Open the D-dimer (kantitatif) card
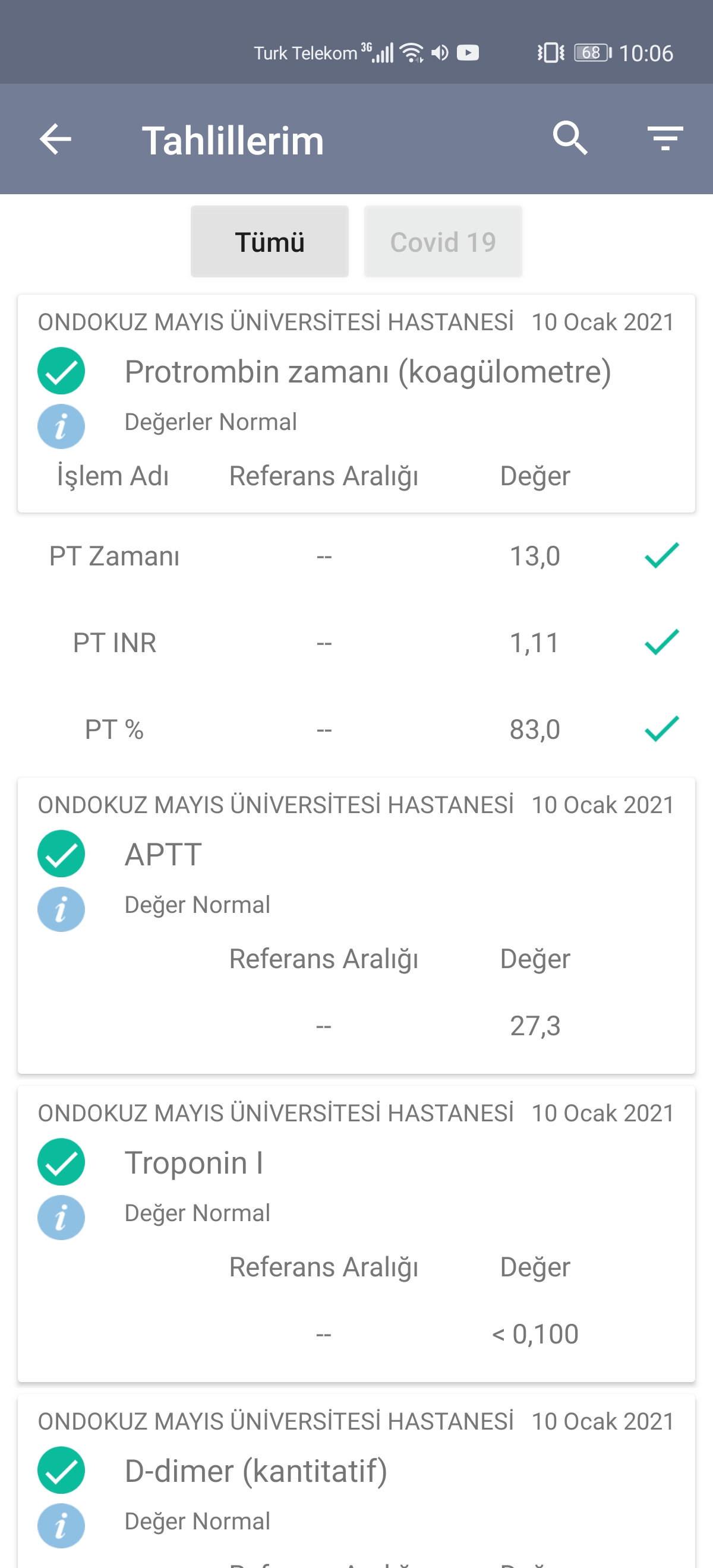This screenshot has height=1568, width=713. [x=356, y=1481]
